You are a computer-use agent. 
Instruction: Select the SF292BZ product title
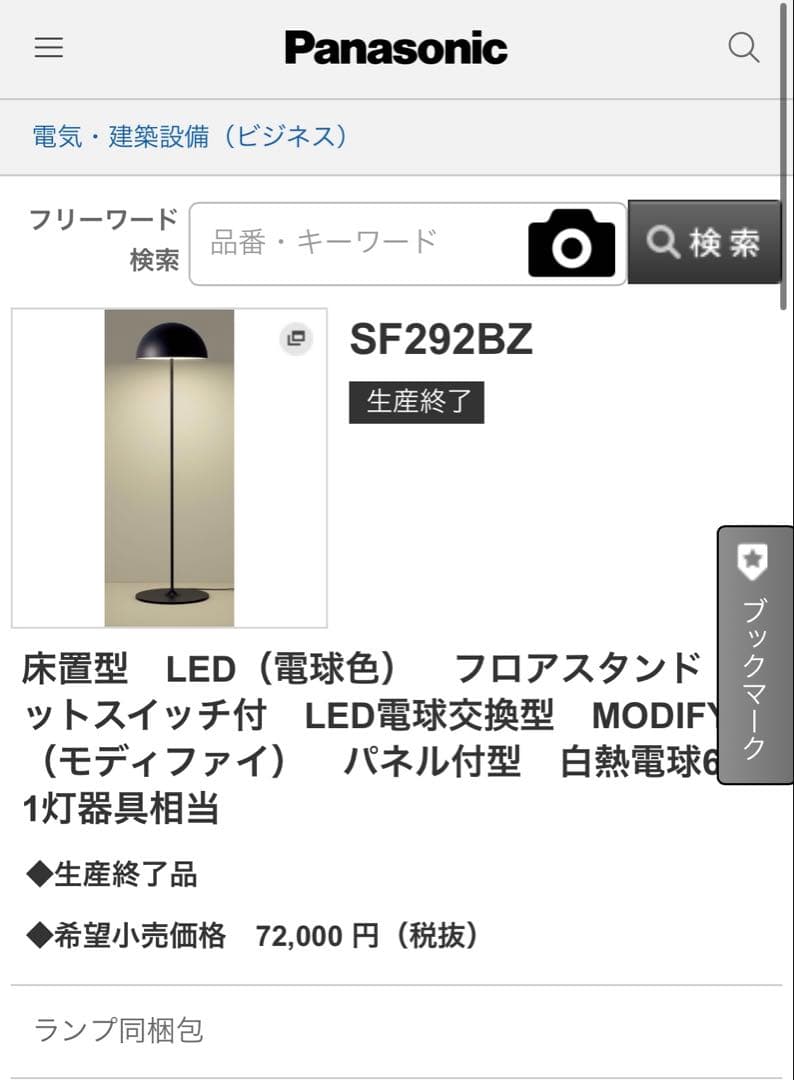(x=441, y=339)
